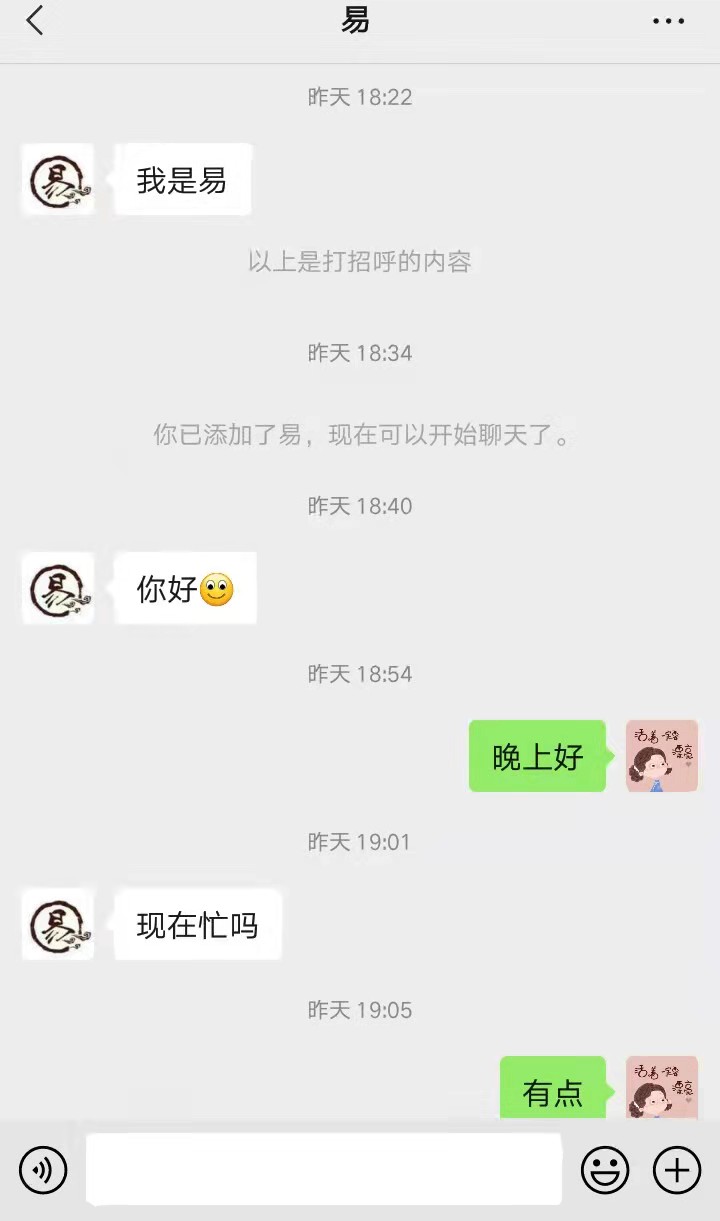The image size is (720, 1221).
Task: Tap the smiley face emoji in 你好 message
Action: click(220, 589)
